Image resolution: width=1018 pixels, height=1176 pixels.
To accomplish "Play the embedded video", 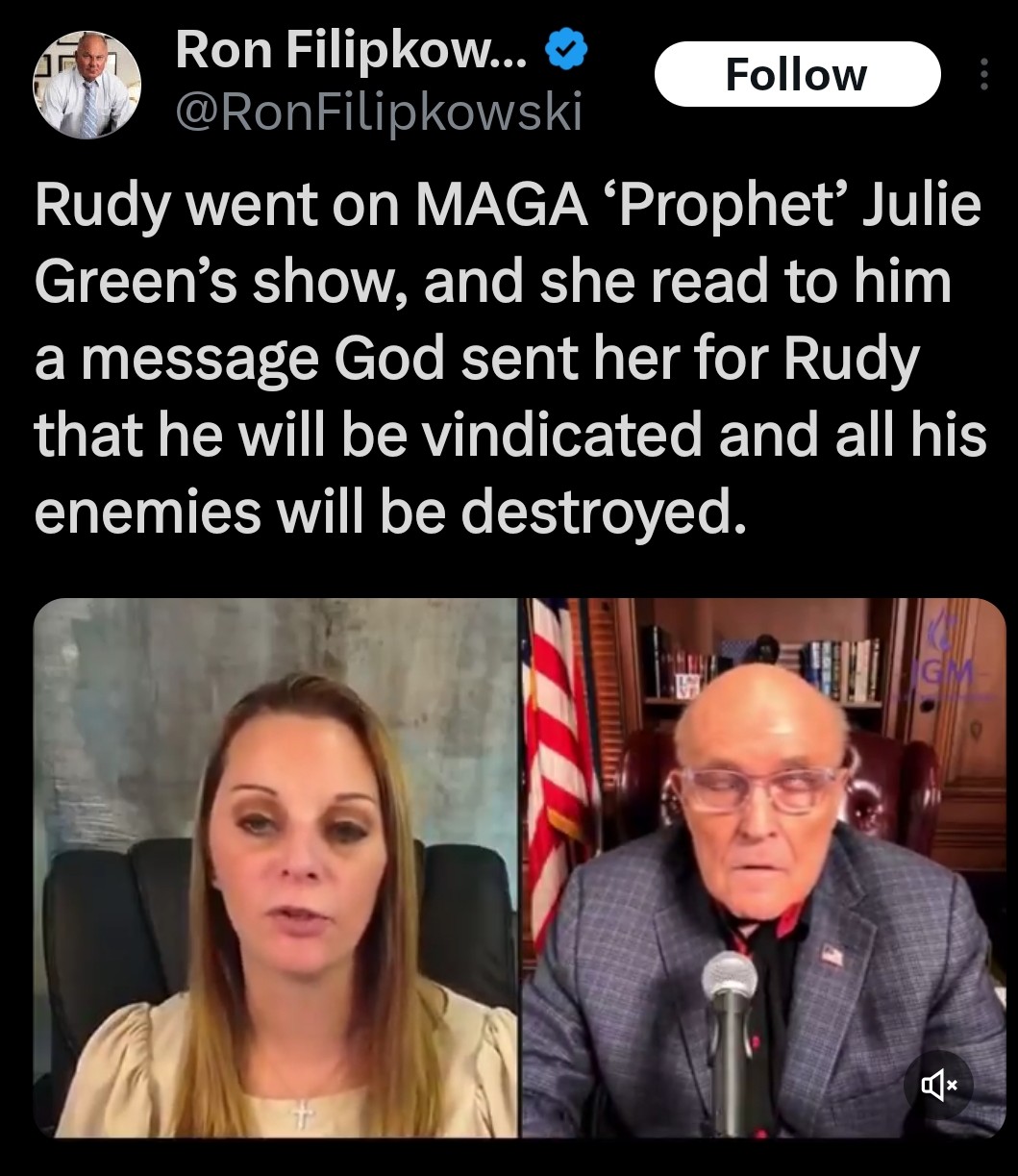I will click(519, 865).
